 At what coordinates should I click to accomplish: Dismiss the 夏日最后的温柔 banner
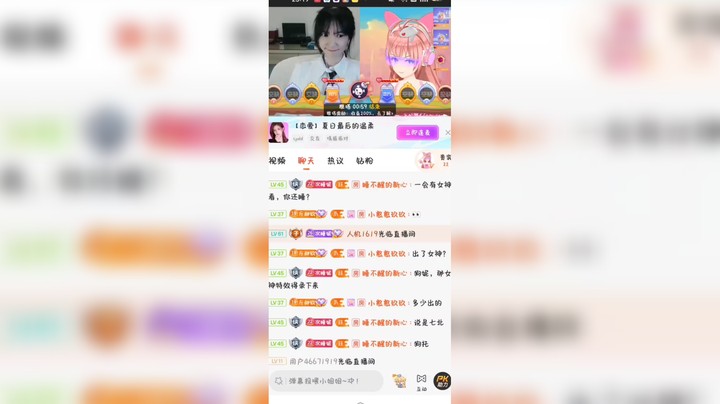[x=447, y=132]
